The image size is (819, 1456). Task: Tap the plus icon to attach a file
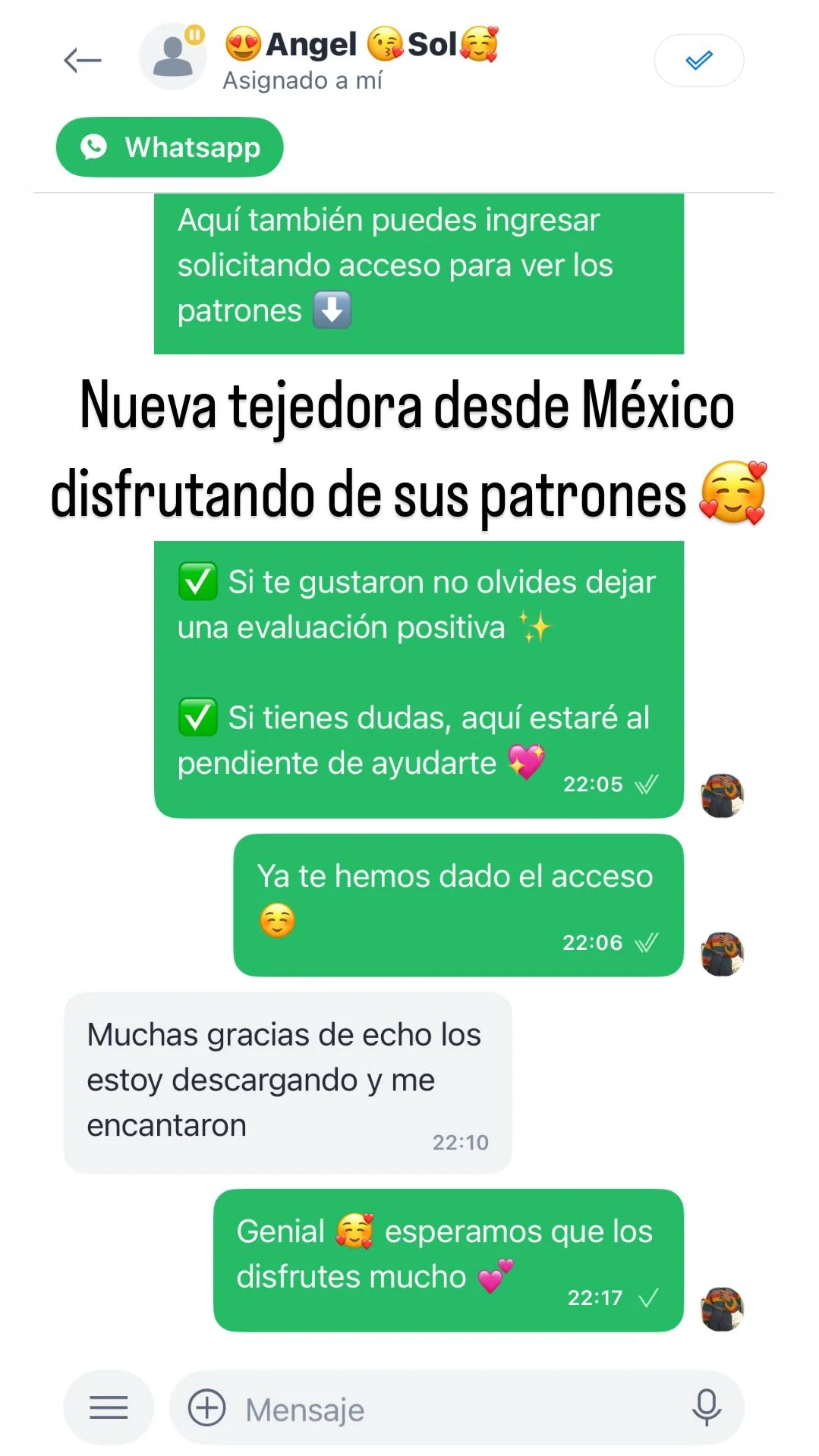coord(207,1407)
